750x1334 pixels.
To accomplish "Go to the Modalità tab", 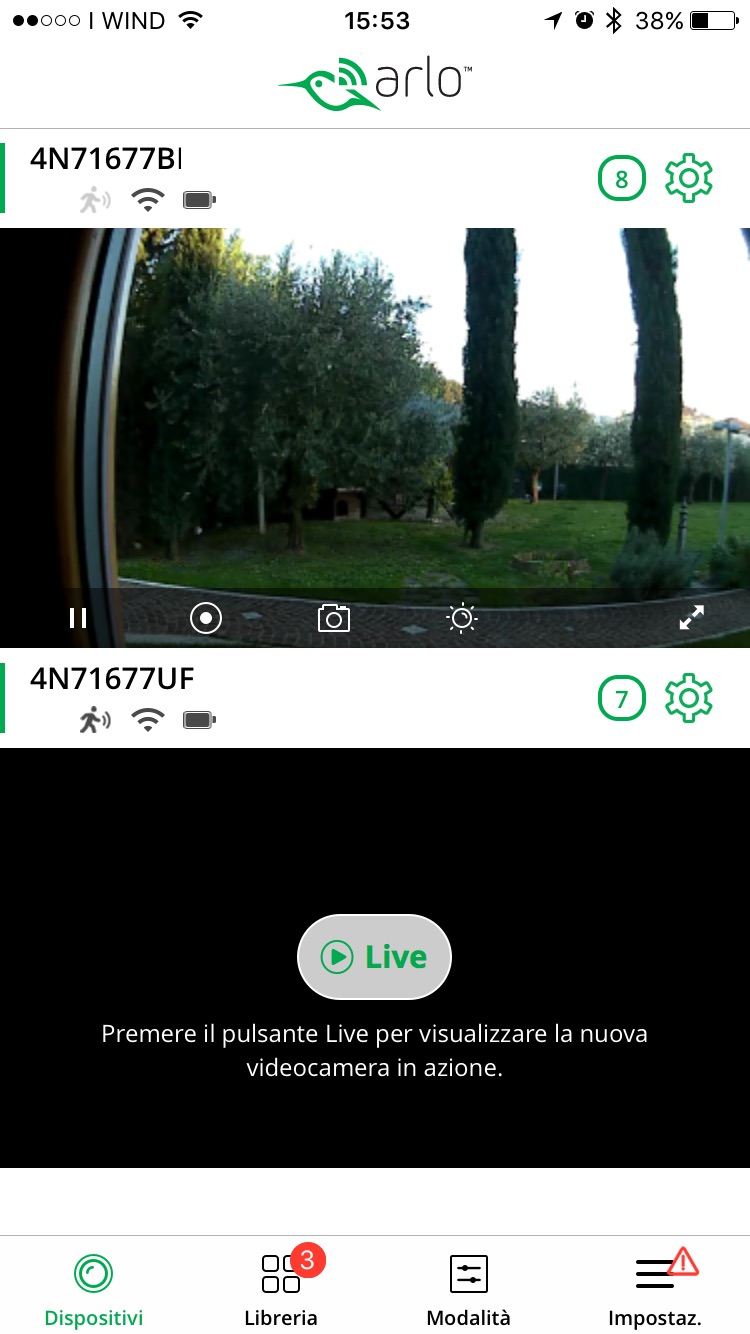I will tap(468, 1290).
